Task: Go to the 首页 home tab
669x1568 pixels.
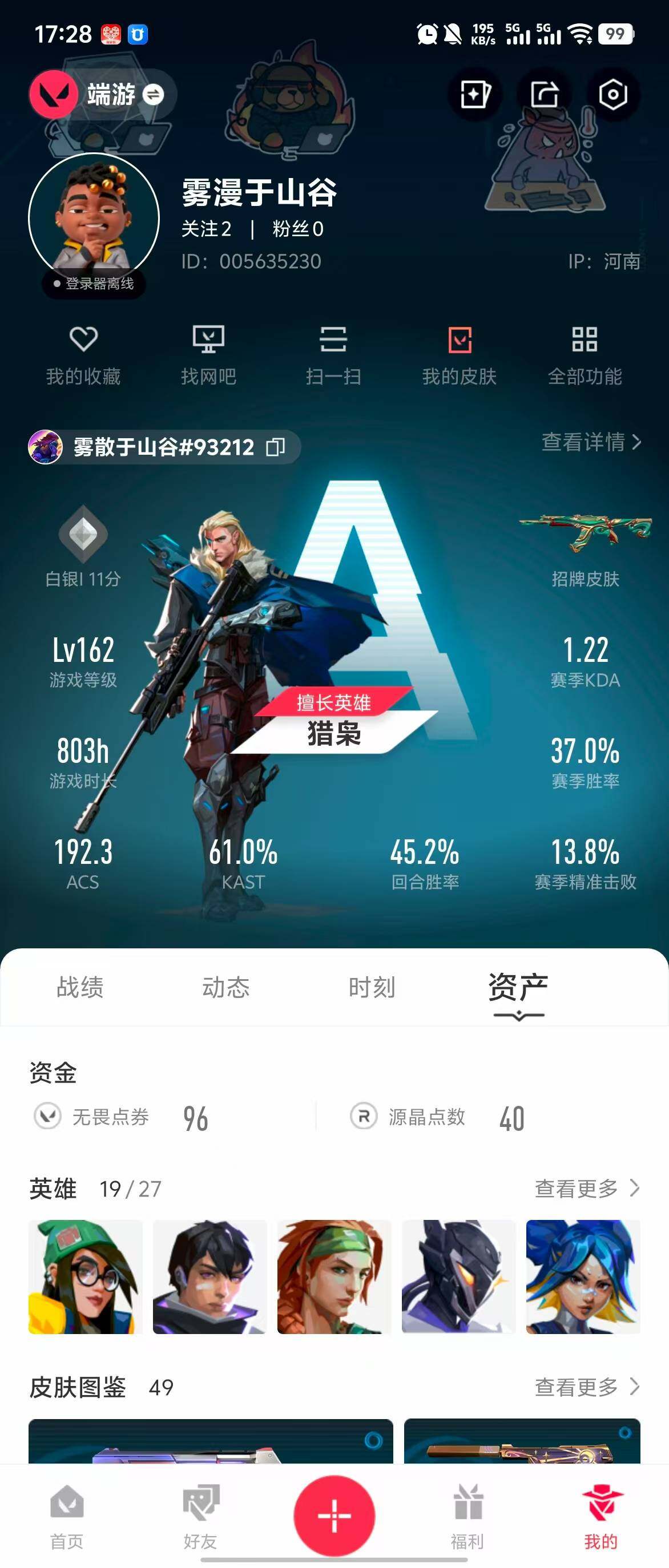Action: point(67,1514)
